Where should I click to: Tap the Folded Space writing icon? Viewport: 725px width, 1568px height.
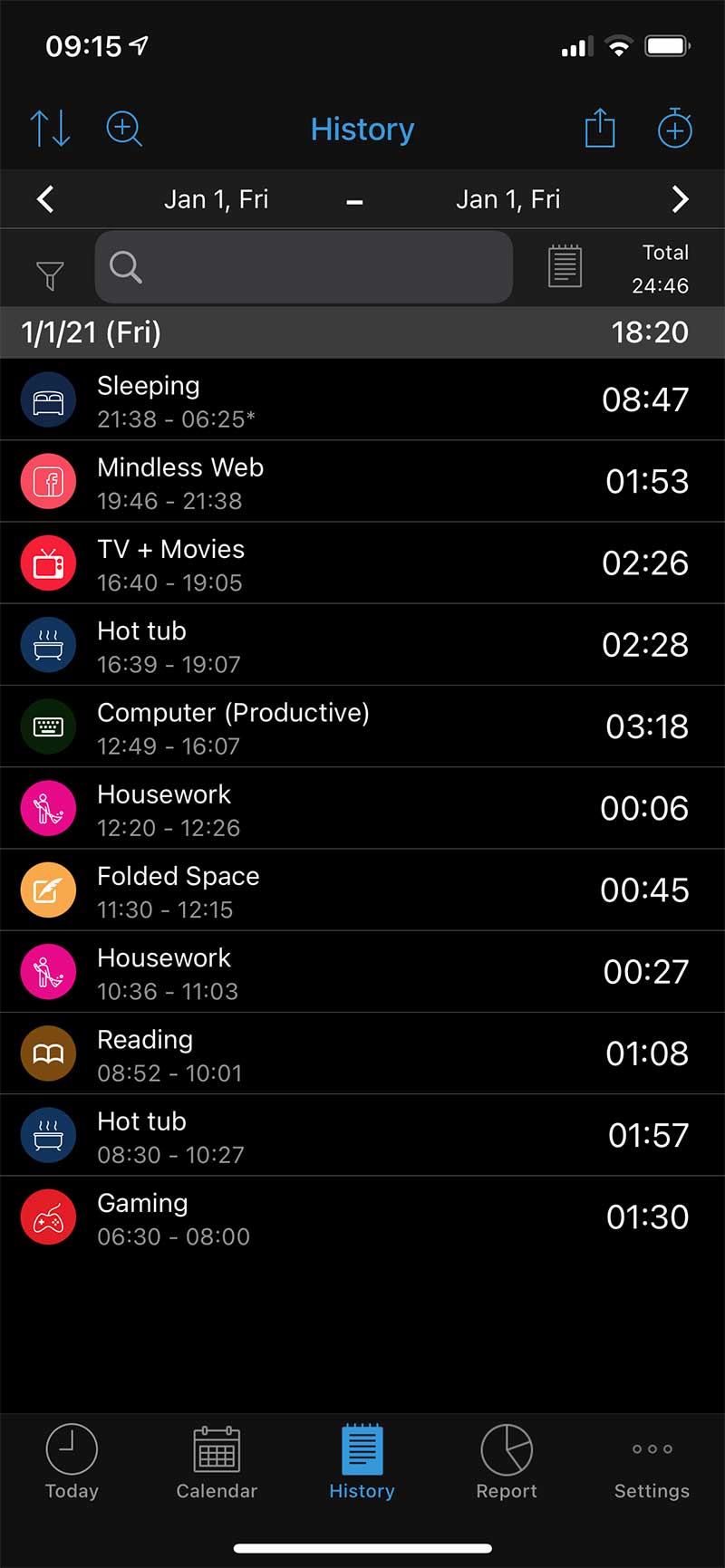[x=48, y=890]
